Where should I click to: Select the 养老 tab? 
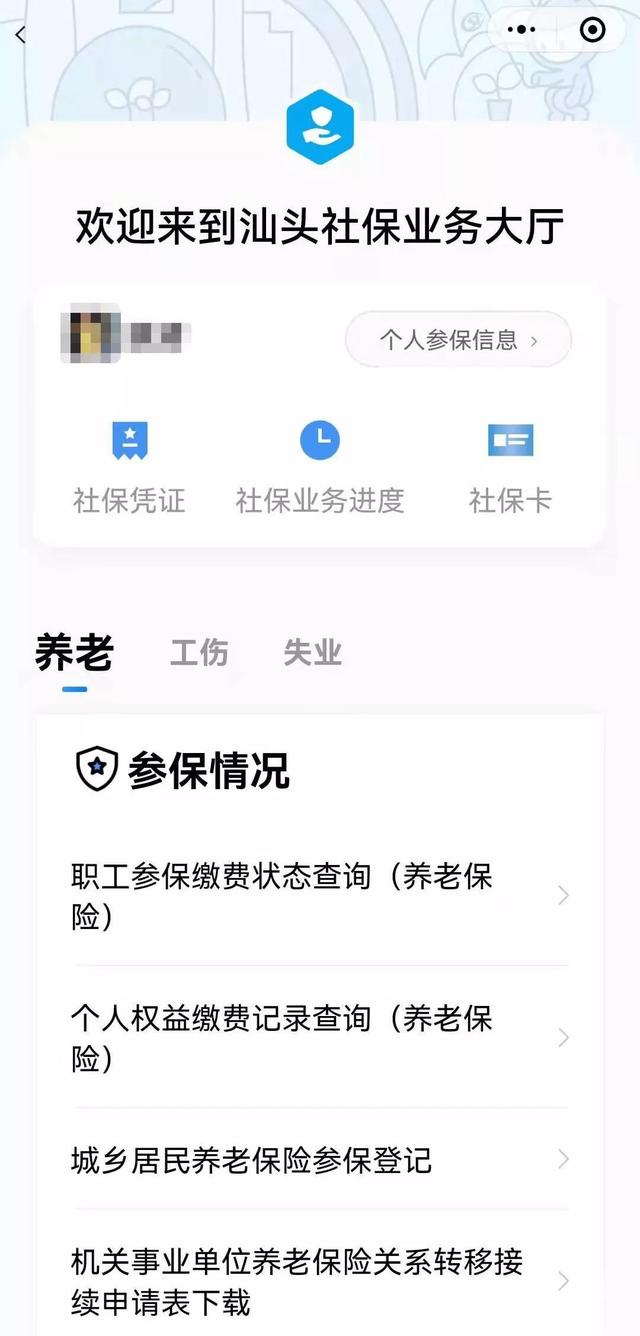[74, 653]
